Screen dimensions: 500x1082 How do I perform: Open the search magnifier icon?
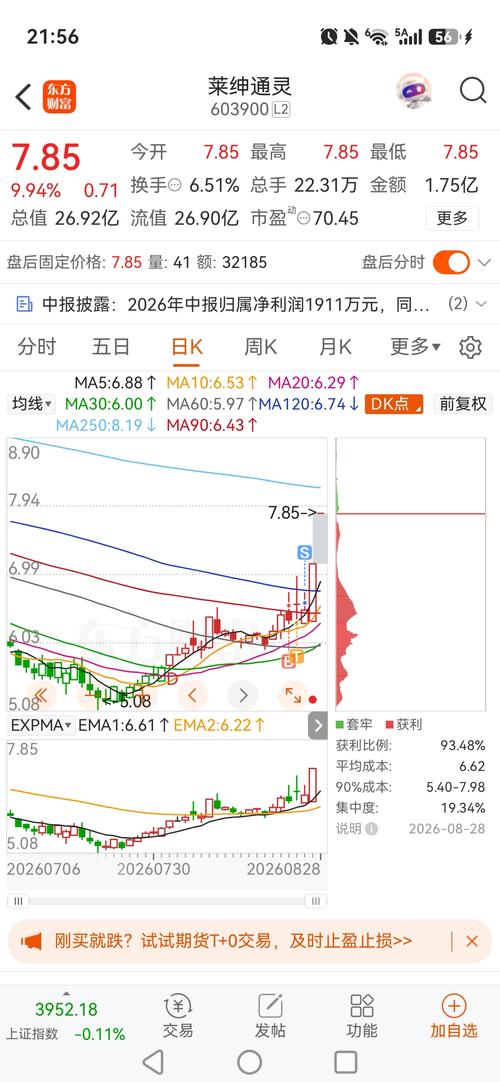(473, 90)
